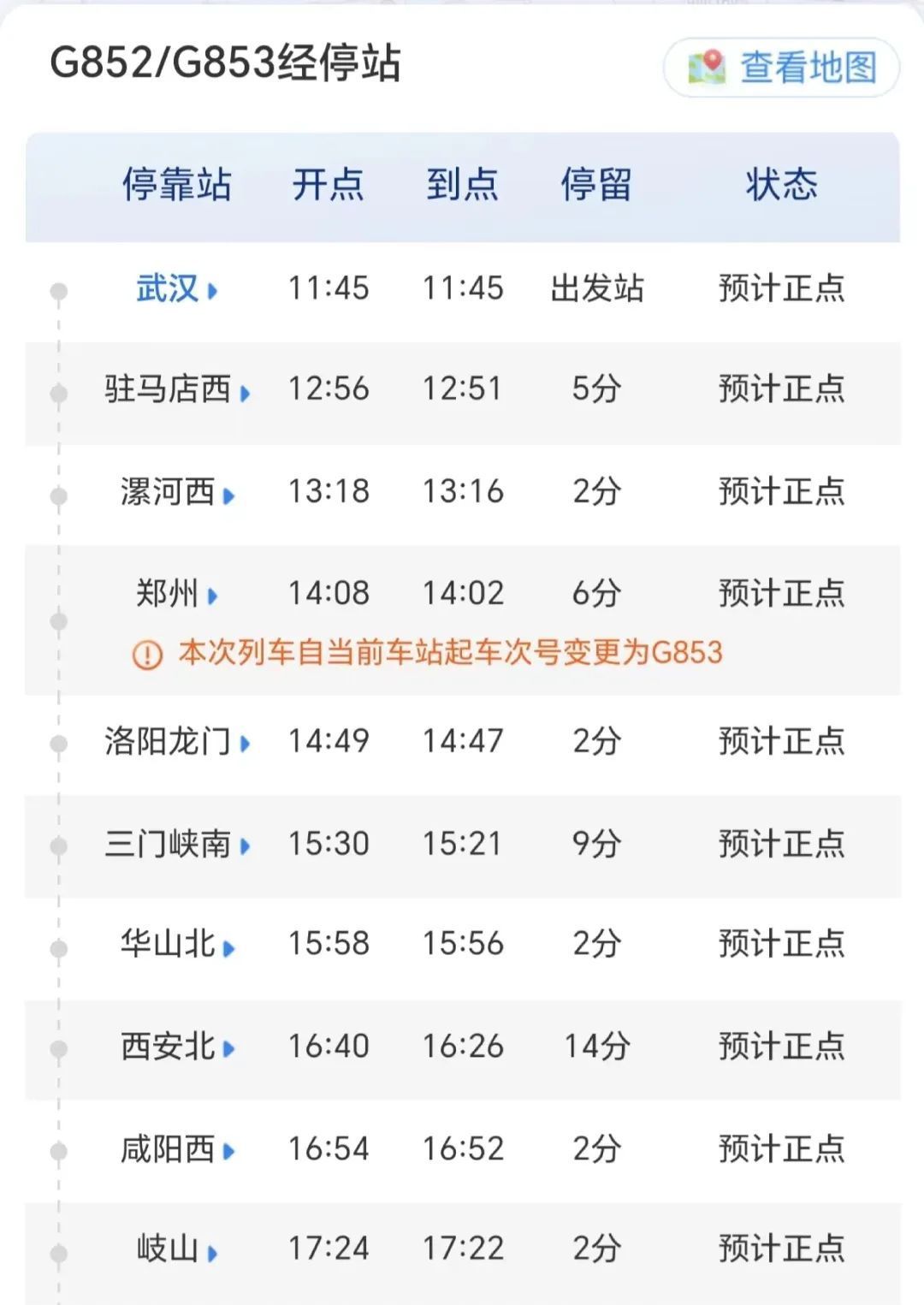Select the 咸阳西 station
This screenshot has width=924, height=1305.
176,1149
